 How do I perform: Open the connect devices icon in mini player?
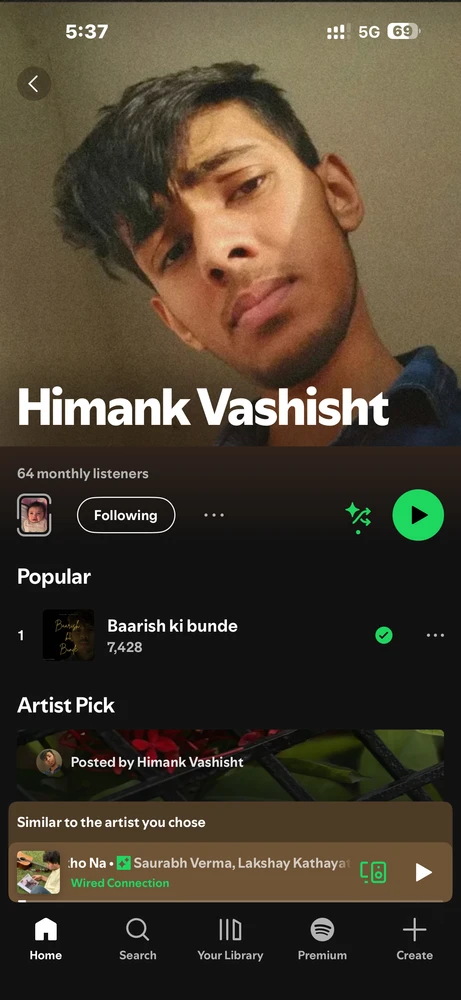373,872
